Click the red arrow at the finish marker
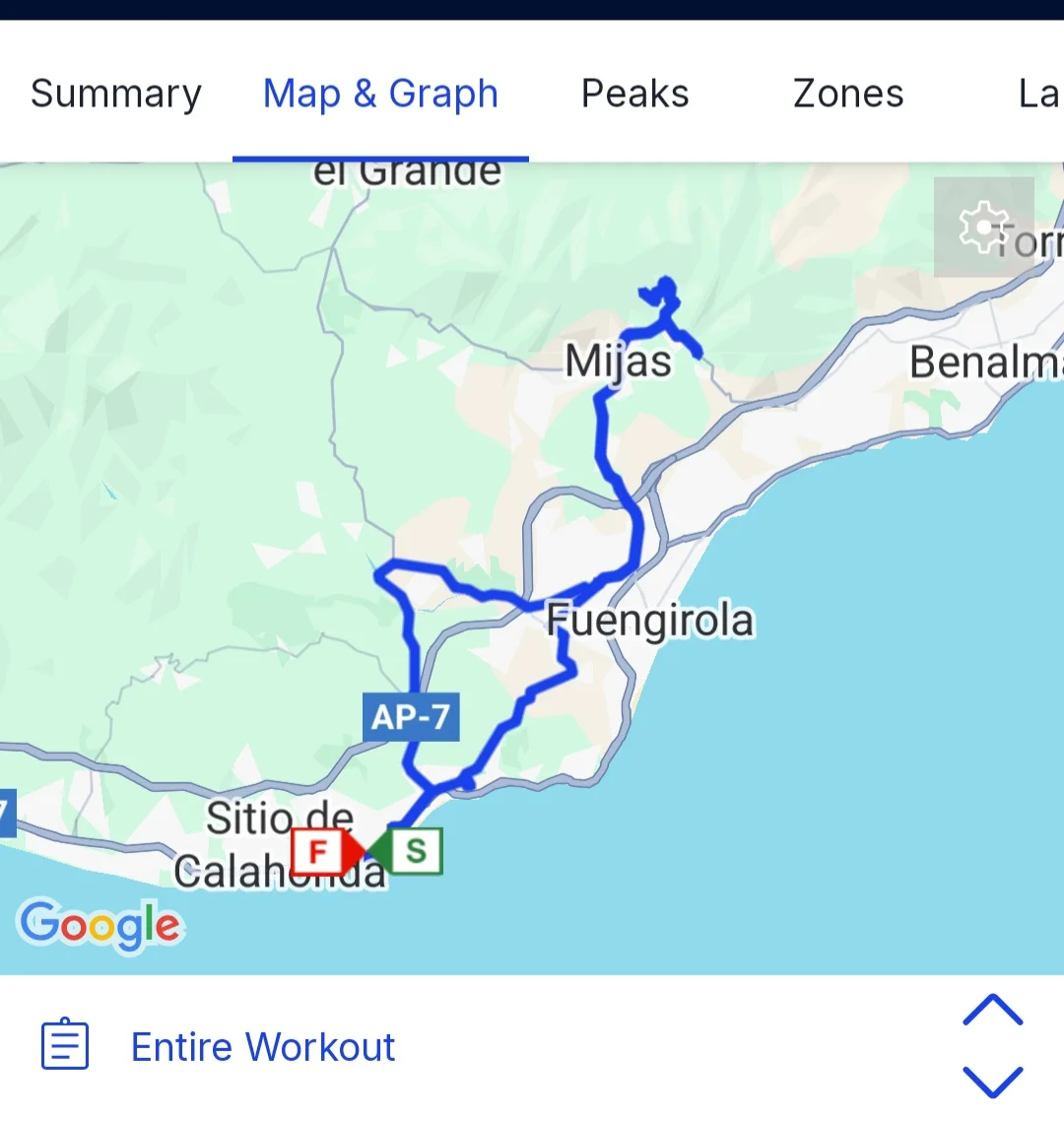1064x1121 pixels. [x=357, y=850]
